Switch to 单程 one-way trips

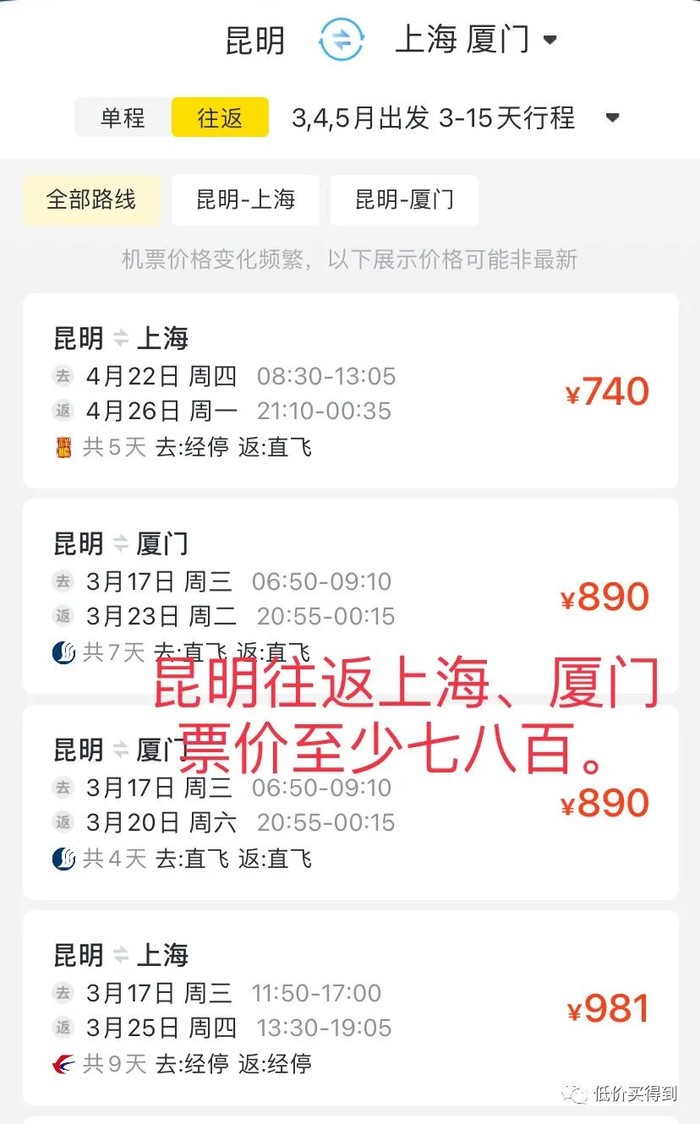pyautogui.click(x=123, y=117)
